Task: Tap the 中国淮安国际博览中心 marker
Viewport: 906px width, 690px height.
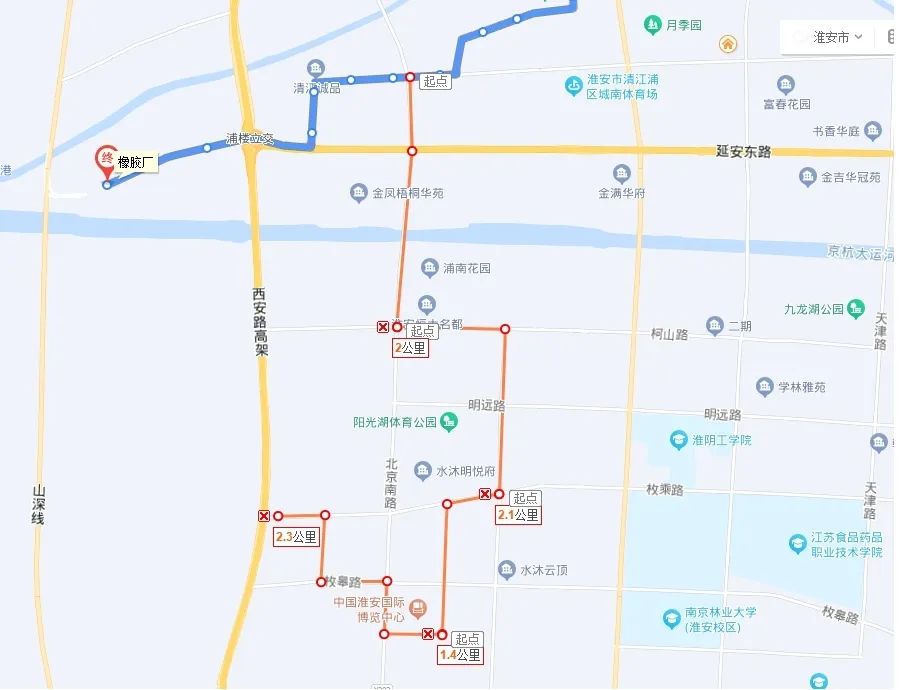Action: 417,609
